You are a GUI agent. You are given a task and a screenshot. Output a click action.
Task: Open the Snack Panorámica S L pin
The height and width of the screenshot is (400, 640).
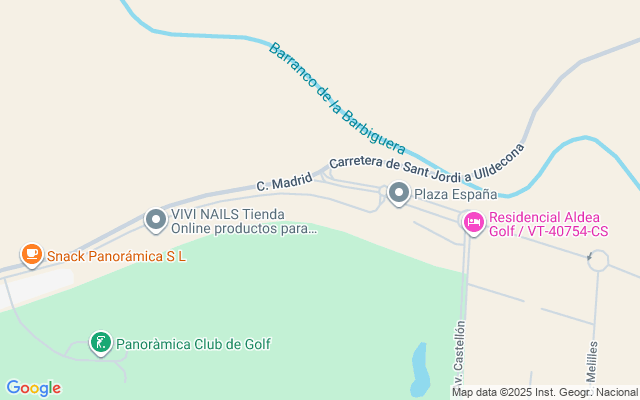point(32,255)
